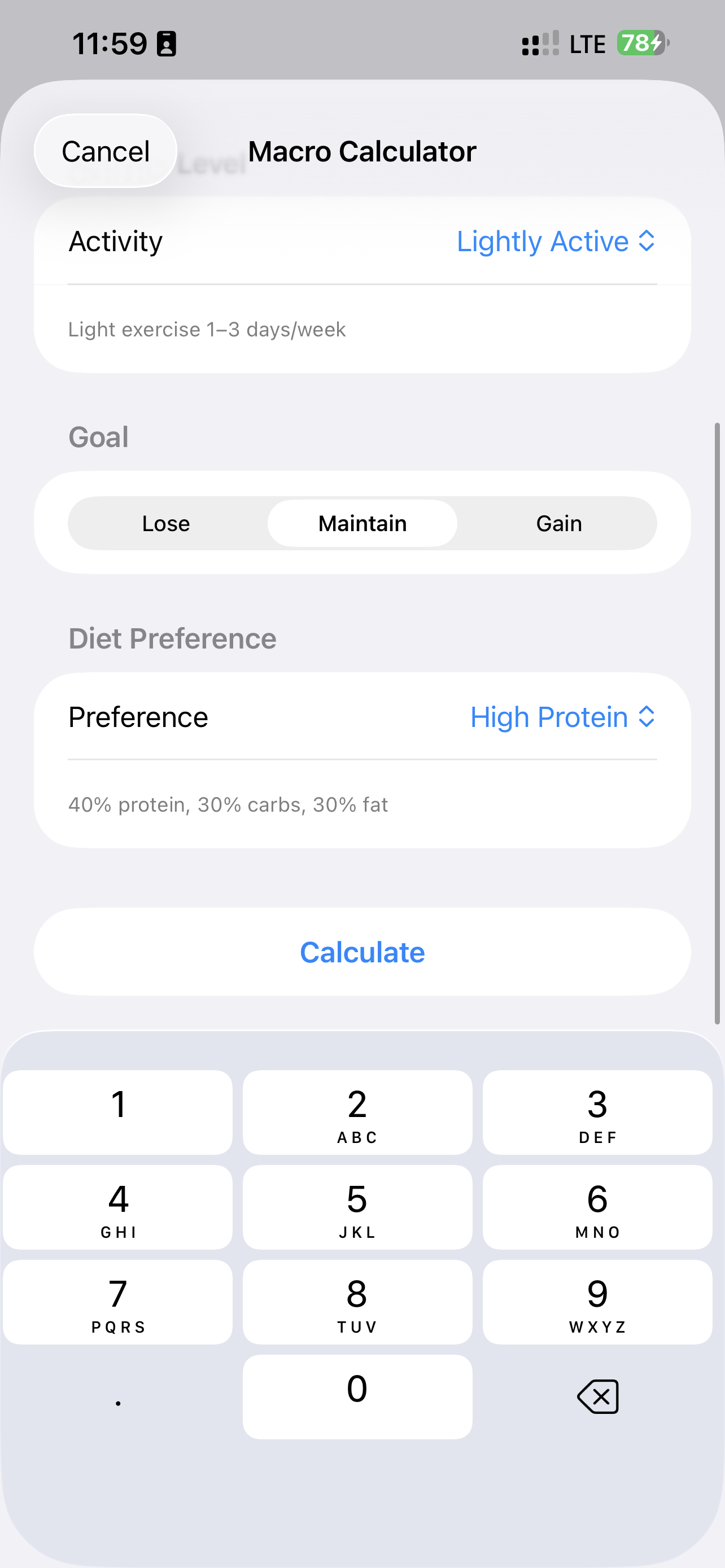Image resolution: width=725 pixels, height=1568 pixels.
Task: Select the Lose goal
Action: pyautogui.click(x=165, y=523)
